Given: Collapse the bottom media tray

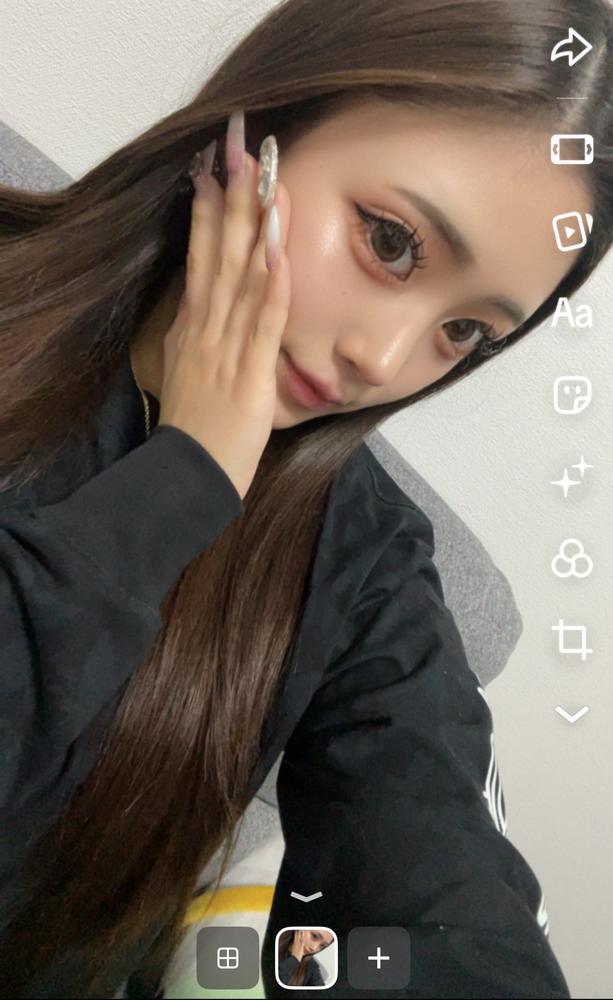Looking at the screenshot, I should [x=306, y=896].
